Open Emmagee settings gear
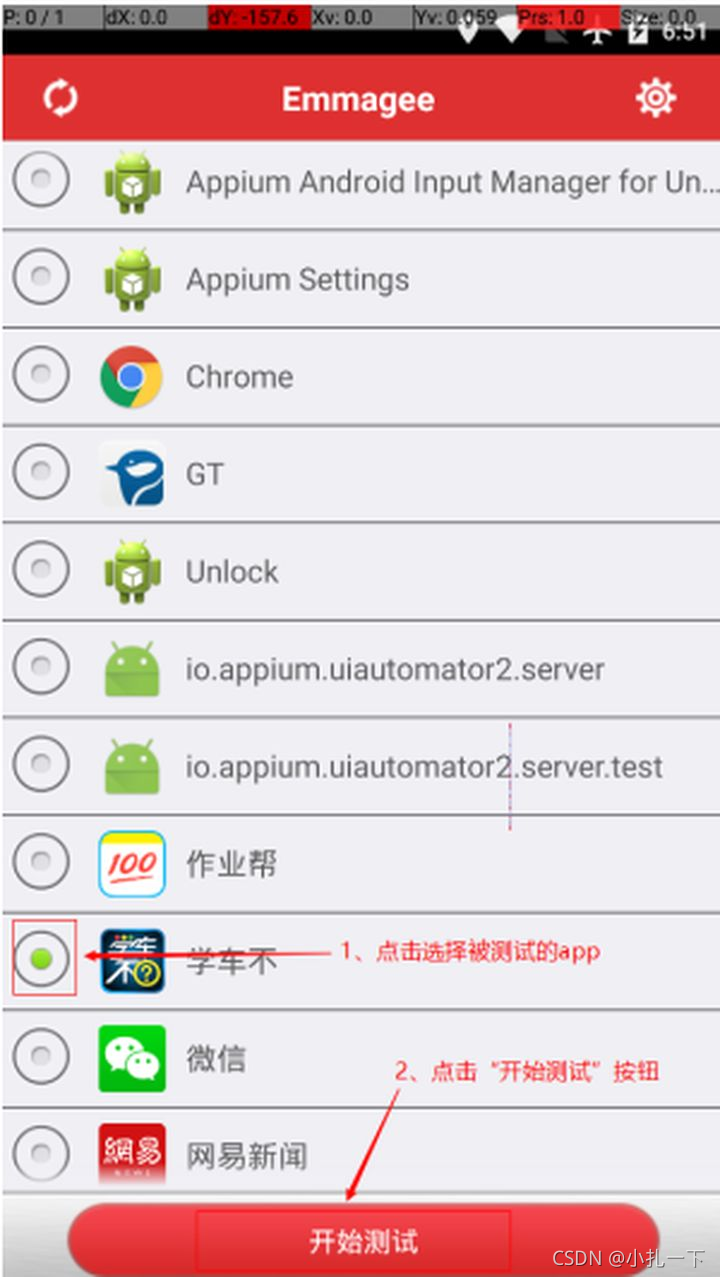Viewport: 720px width, 1277px height. point(656,98)
